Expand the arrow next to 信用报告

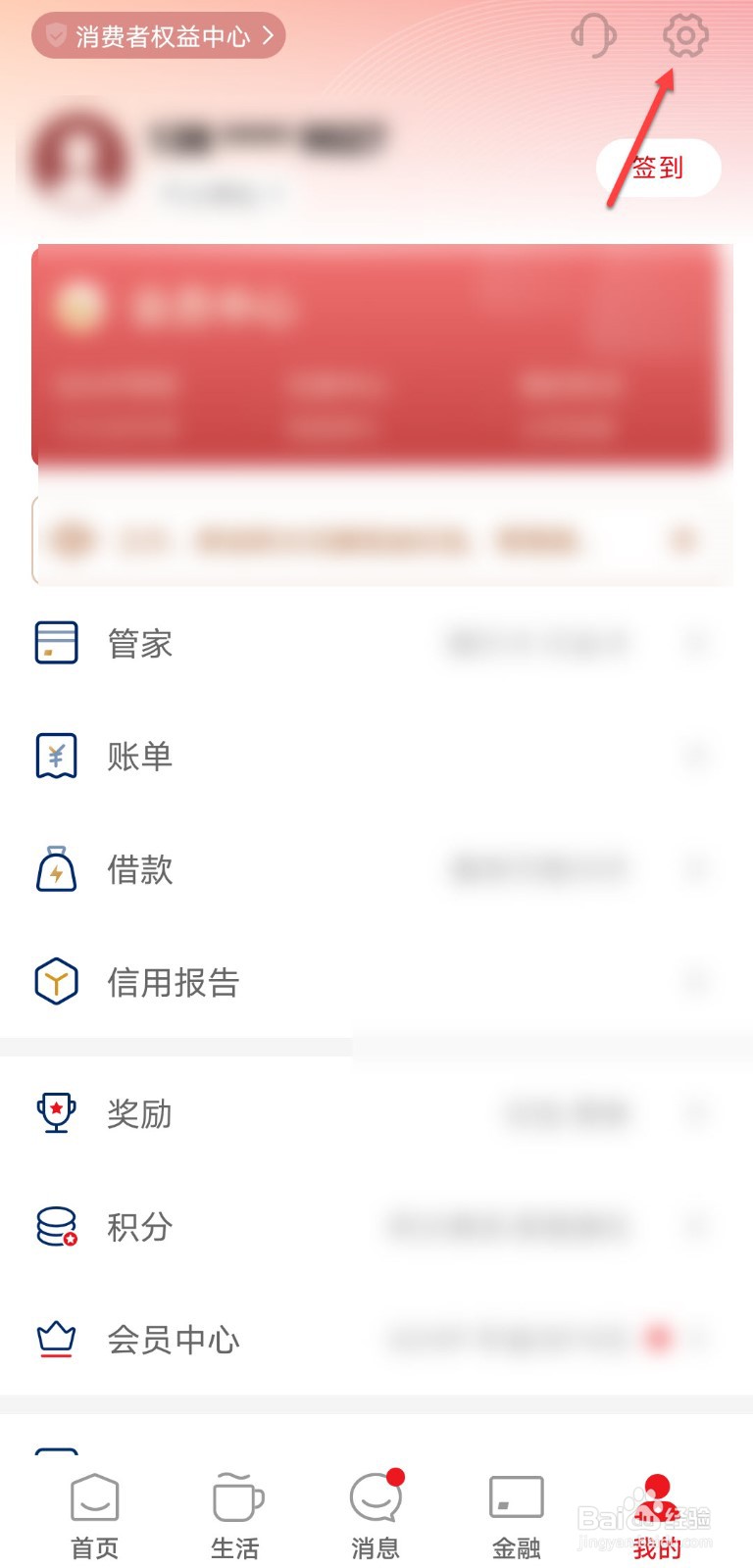coord(698,982)
